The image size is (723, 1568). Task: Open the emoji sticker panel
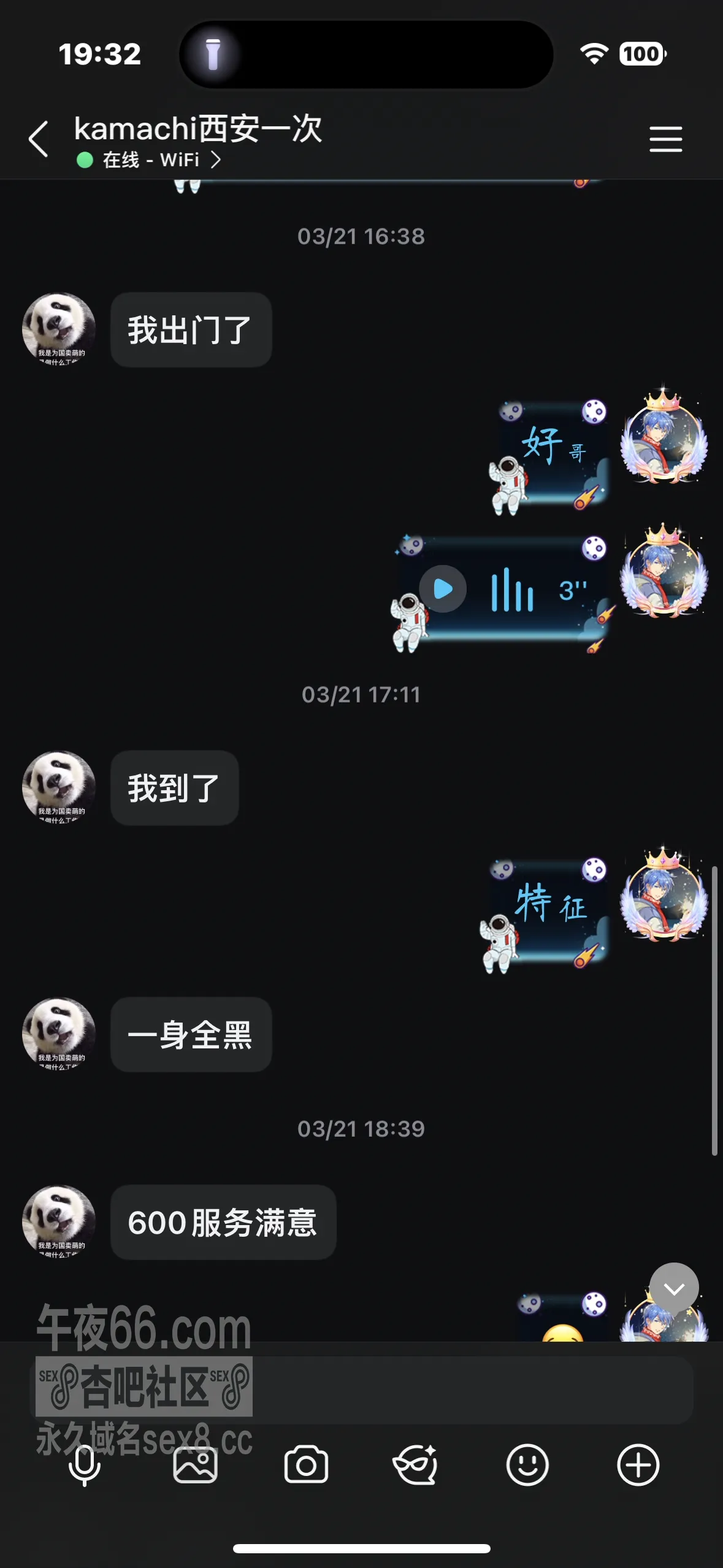coord(527,1465)
